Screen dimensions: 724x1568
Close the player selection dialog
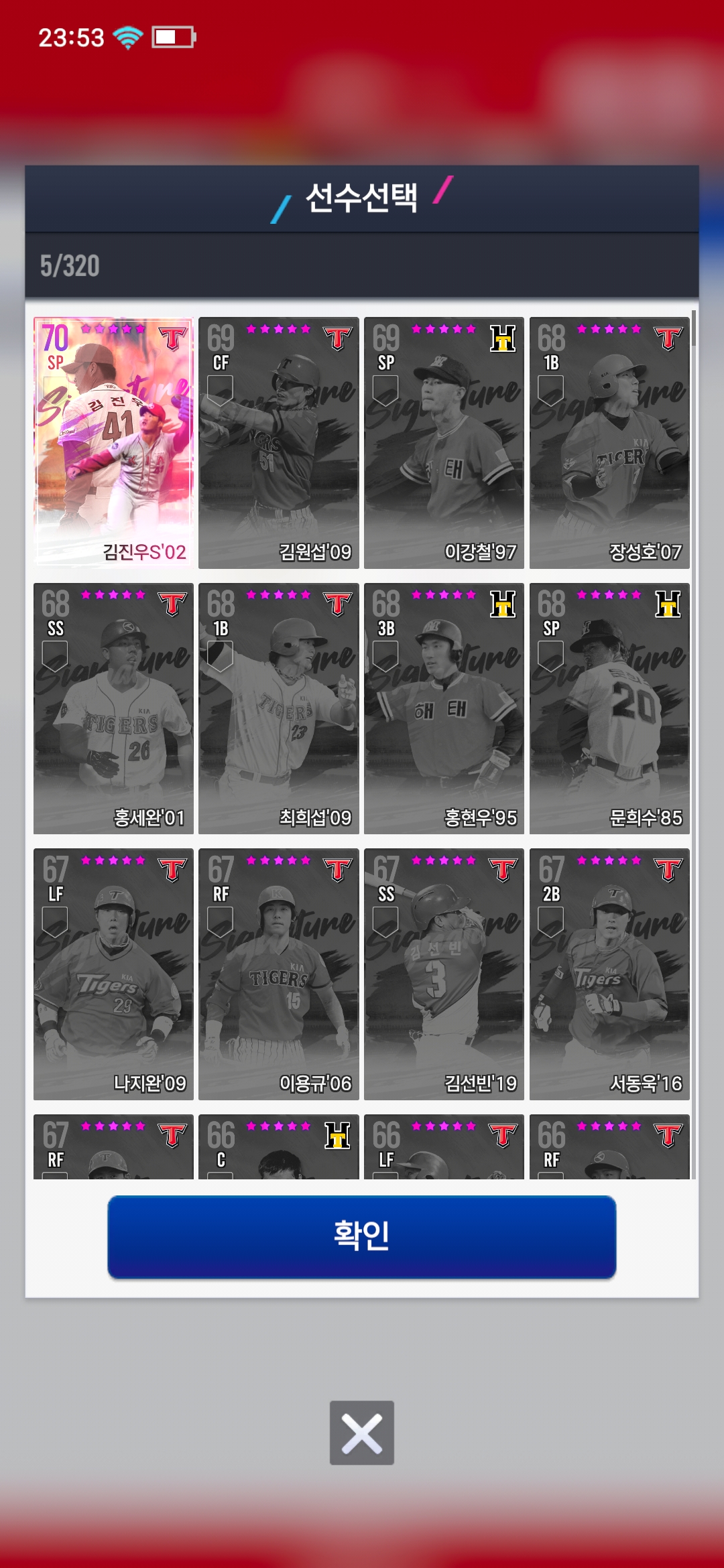362,1433
